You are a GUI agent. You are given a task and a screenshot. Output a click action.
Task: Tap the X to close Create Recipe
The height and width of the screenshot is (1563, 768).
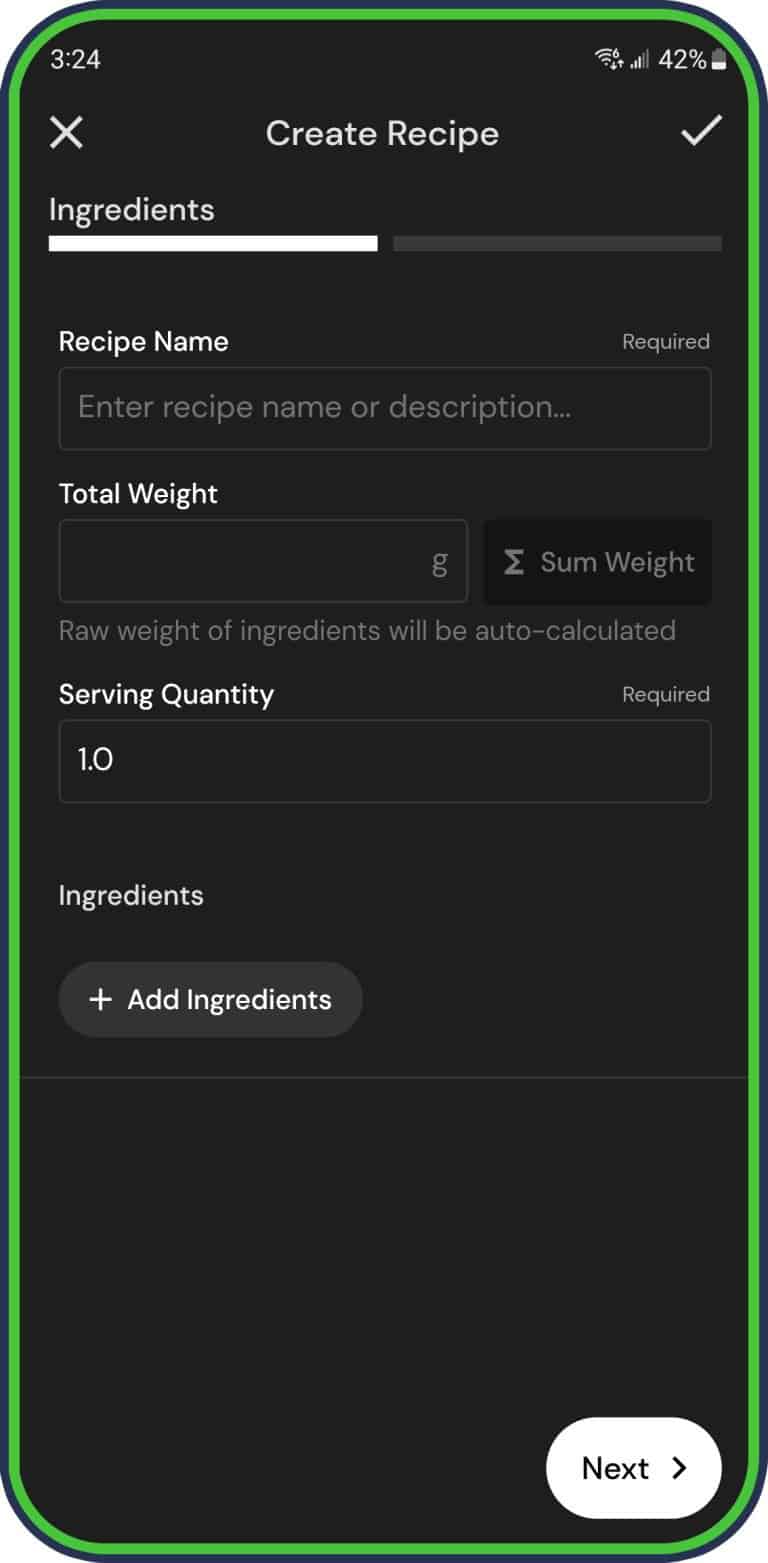coord(65,132)
